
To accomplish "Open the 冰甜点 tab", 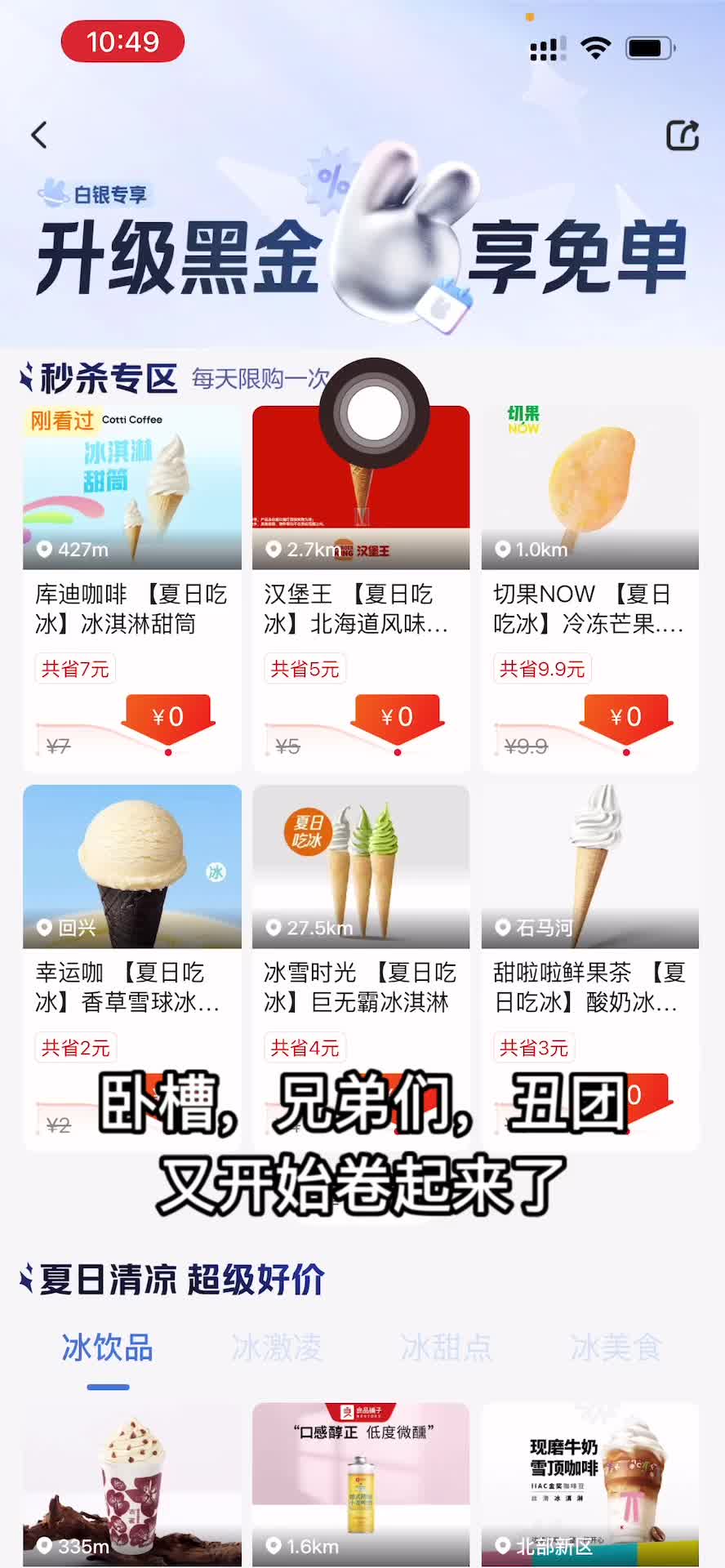I will tap(444, 1348).
